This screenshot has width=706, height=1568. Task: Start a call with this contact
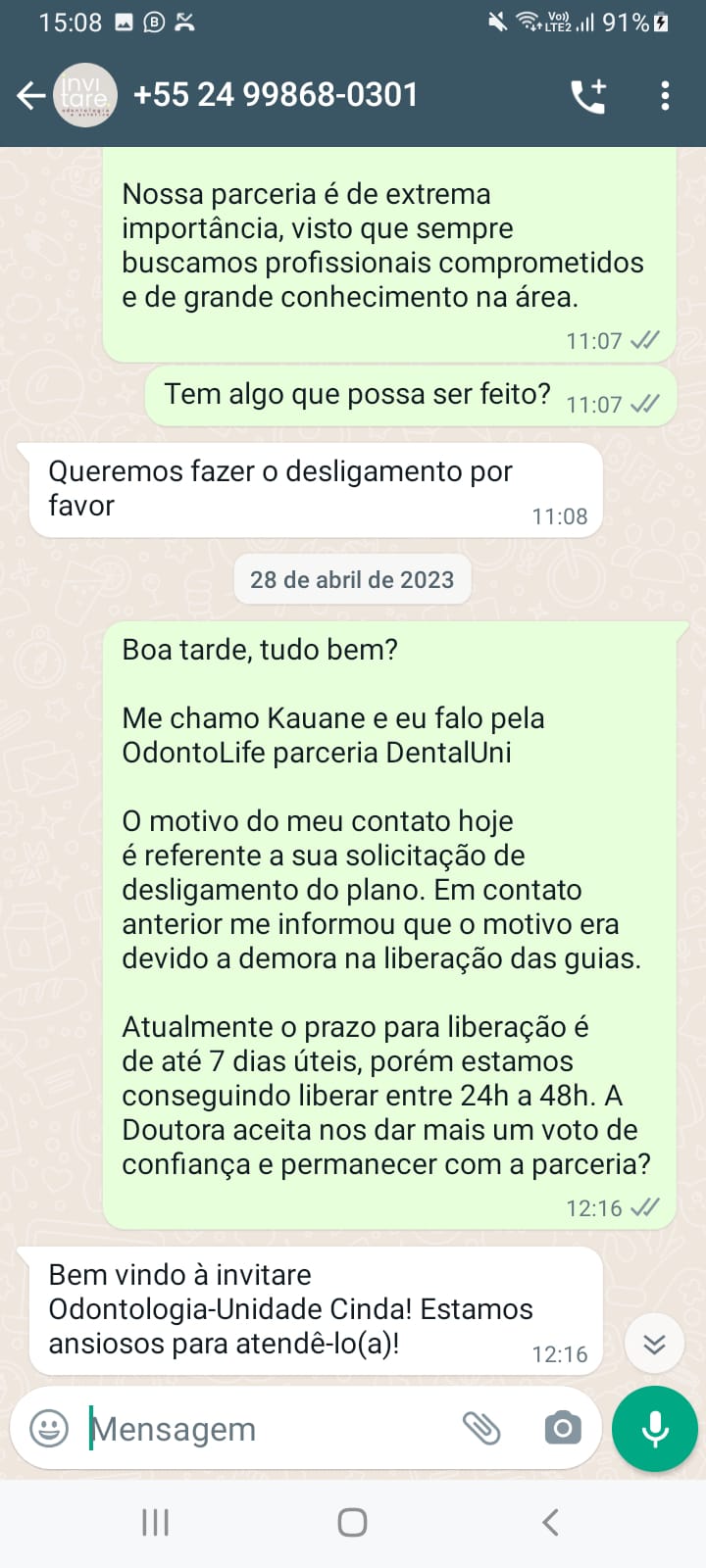[x=588, y=96]
